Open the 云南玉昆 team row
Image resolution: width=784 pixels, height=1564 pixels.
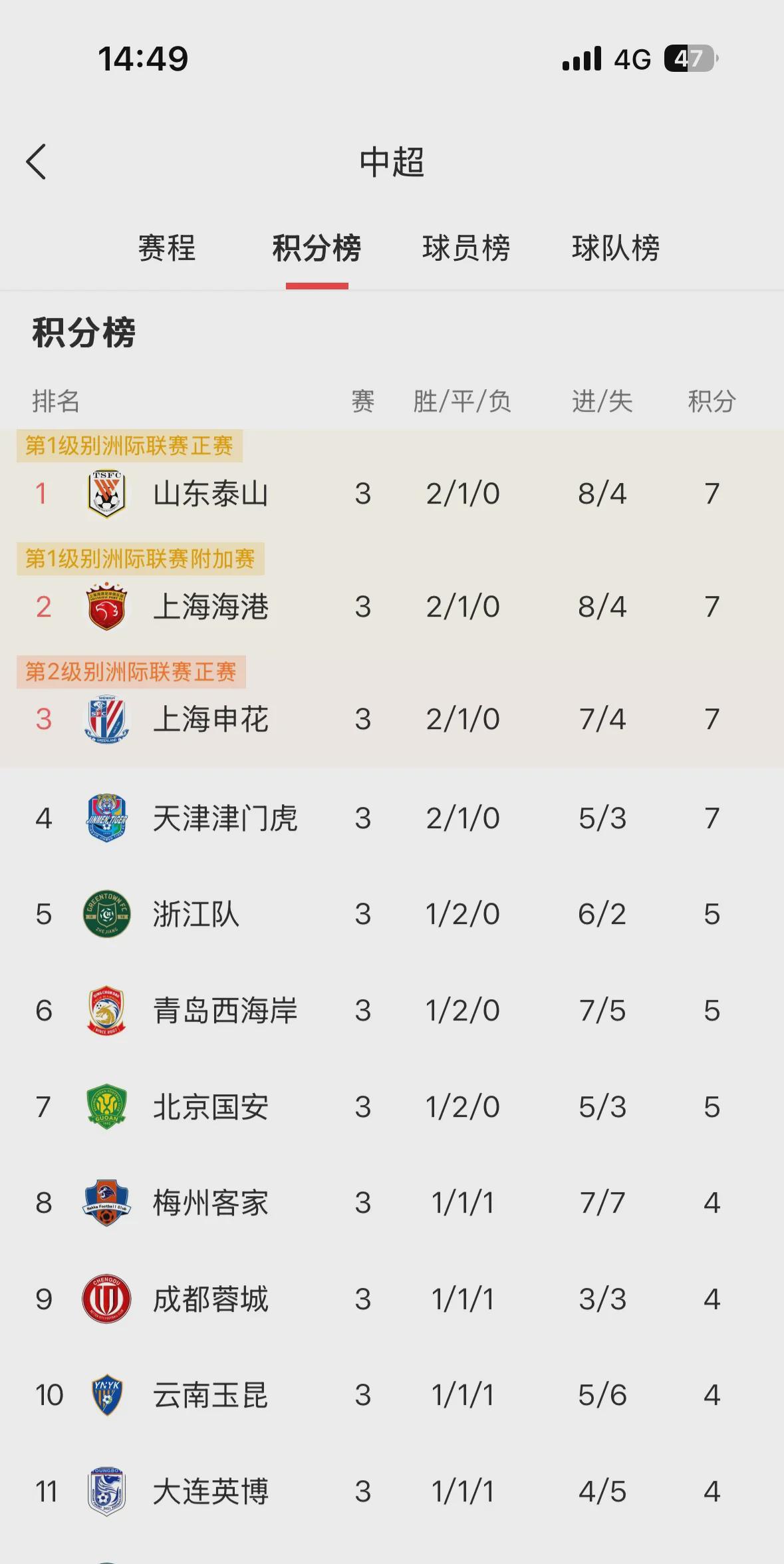392,1395
